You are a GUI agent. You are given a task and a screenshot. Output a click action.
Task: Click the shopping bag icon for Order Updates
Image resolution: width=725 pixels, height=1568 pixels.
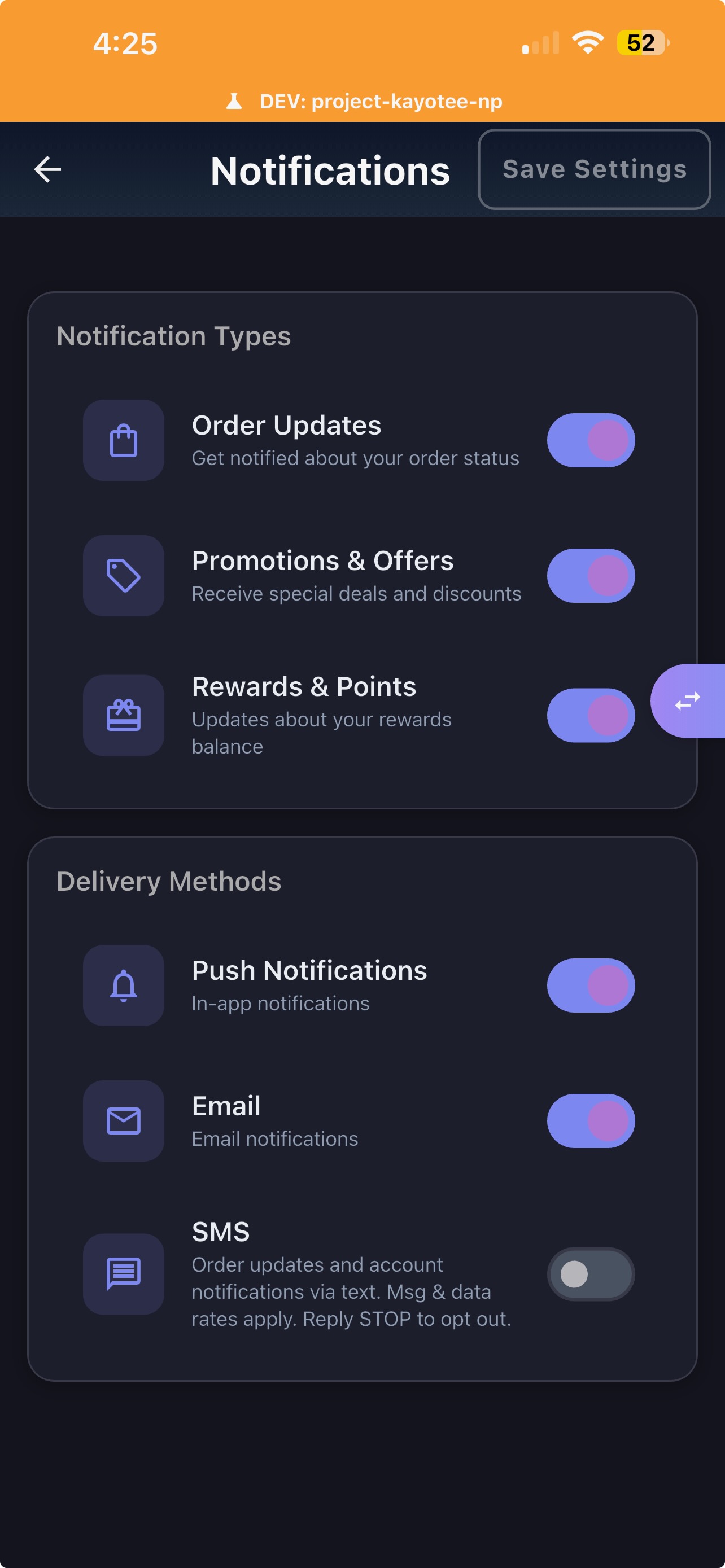pos(124,440)
